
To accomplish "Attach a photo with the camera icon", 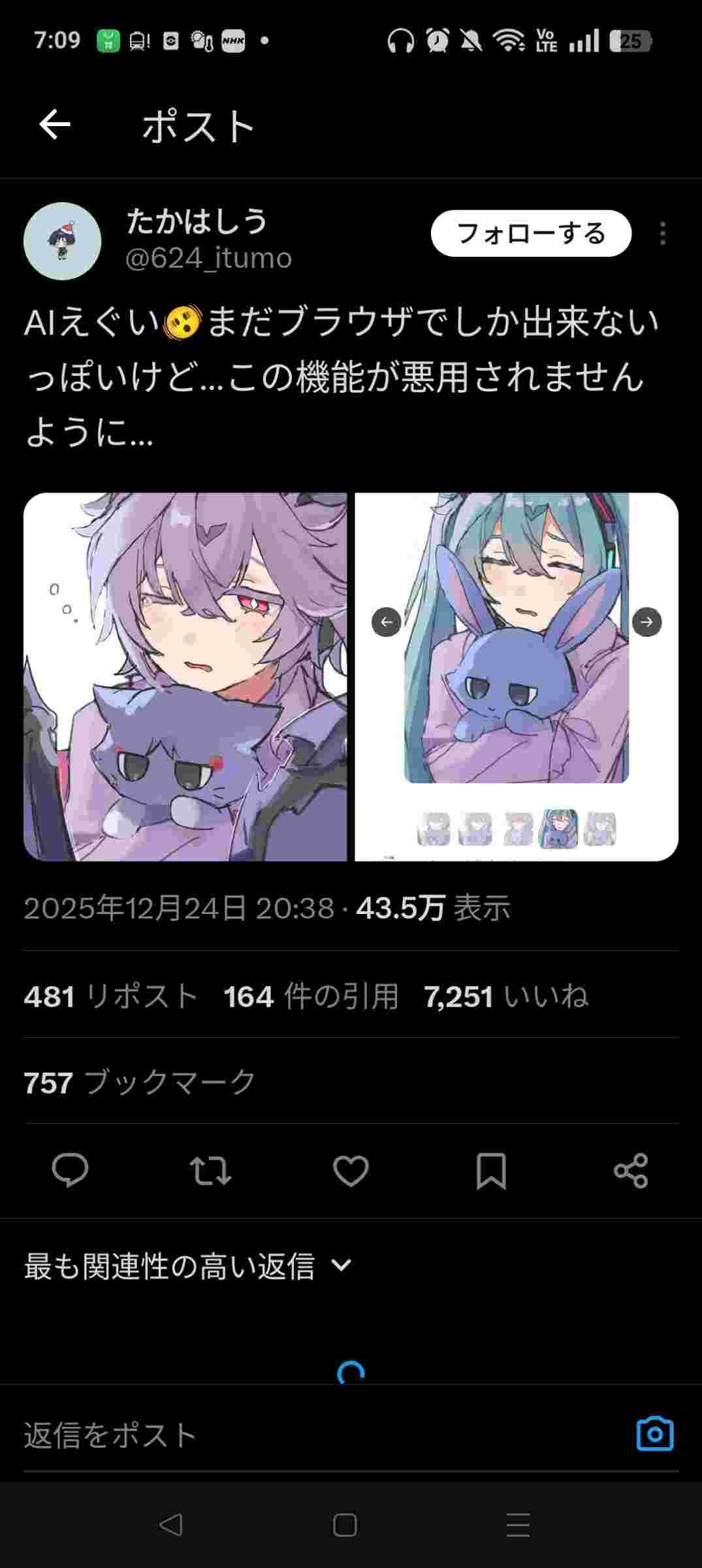I will point(654,1434).
